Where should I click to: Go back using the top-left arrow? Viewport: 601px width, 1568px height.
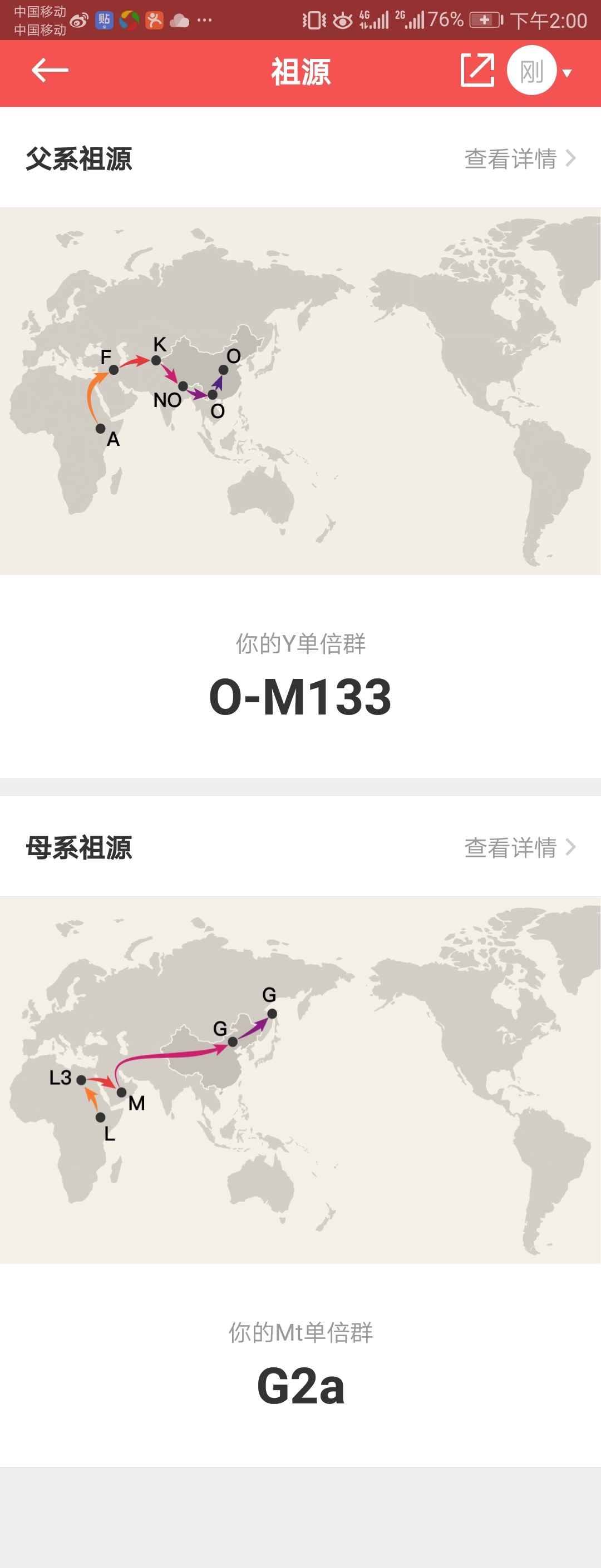click(x=50, y=71)
